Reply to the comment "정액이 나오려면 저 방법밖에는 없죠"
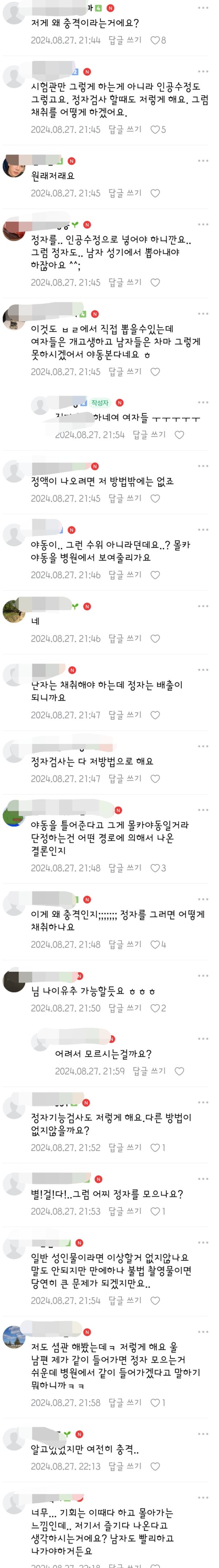 click(x=125, y=498)
